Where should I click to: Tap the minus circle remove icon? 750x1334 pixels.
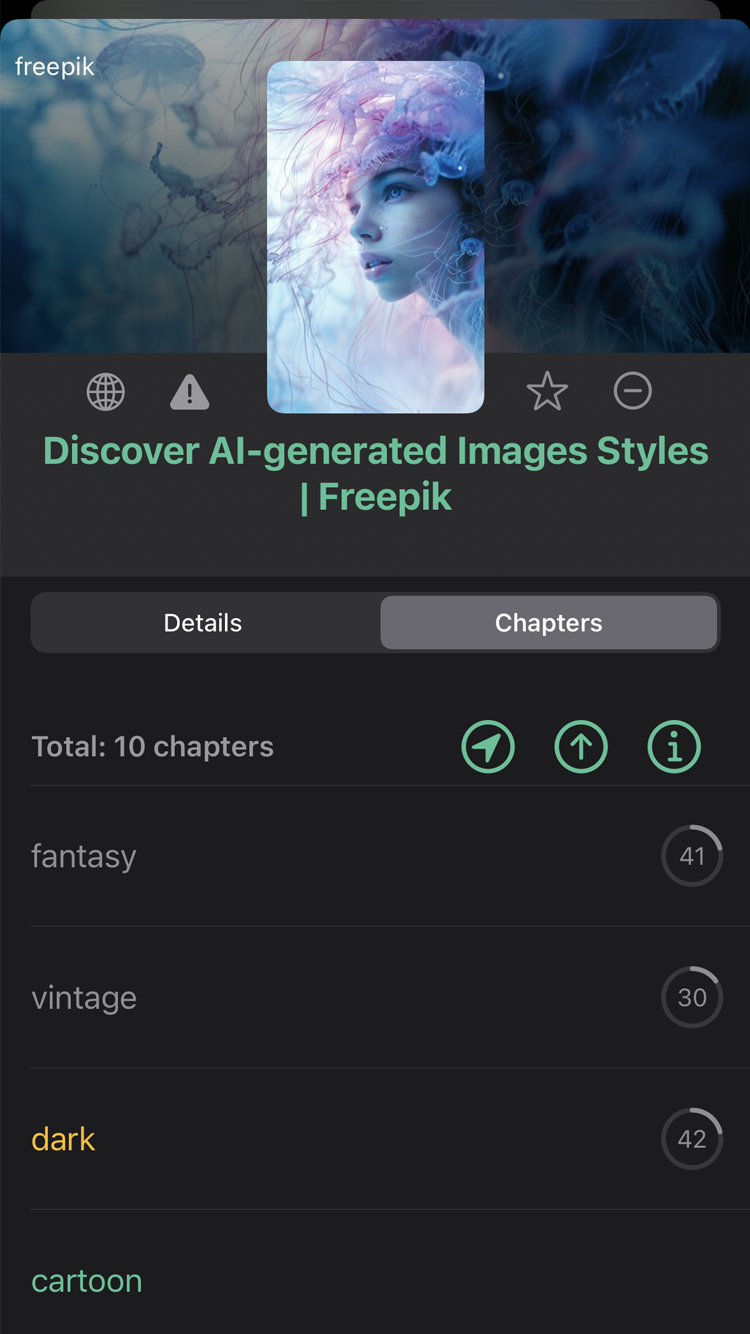632,391
